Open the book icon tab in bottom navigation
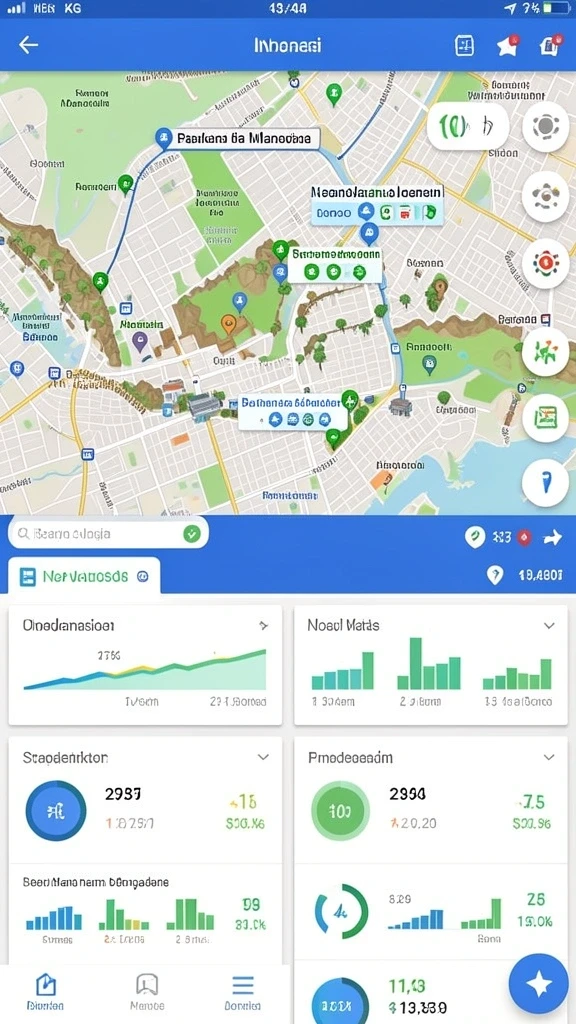 coord(146,991)
